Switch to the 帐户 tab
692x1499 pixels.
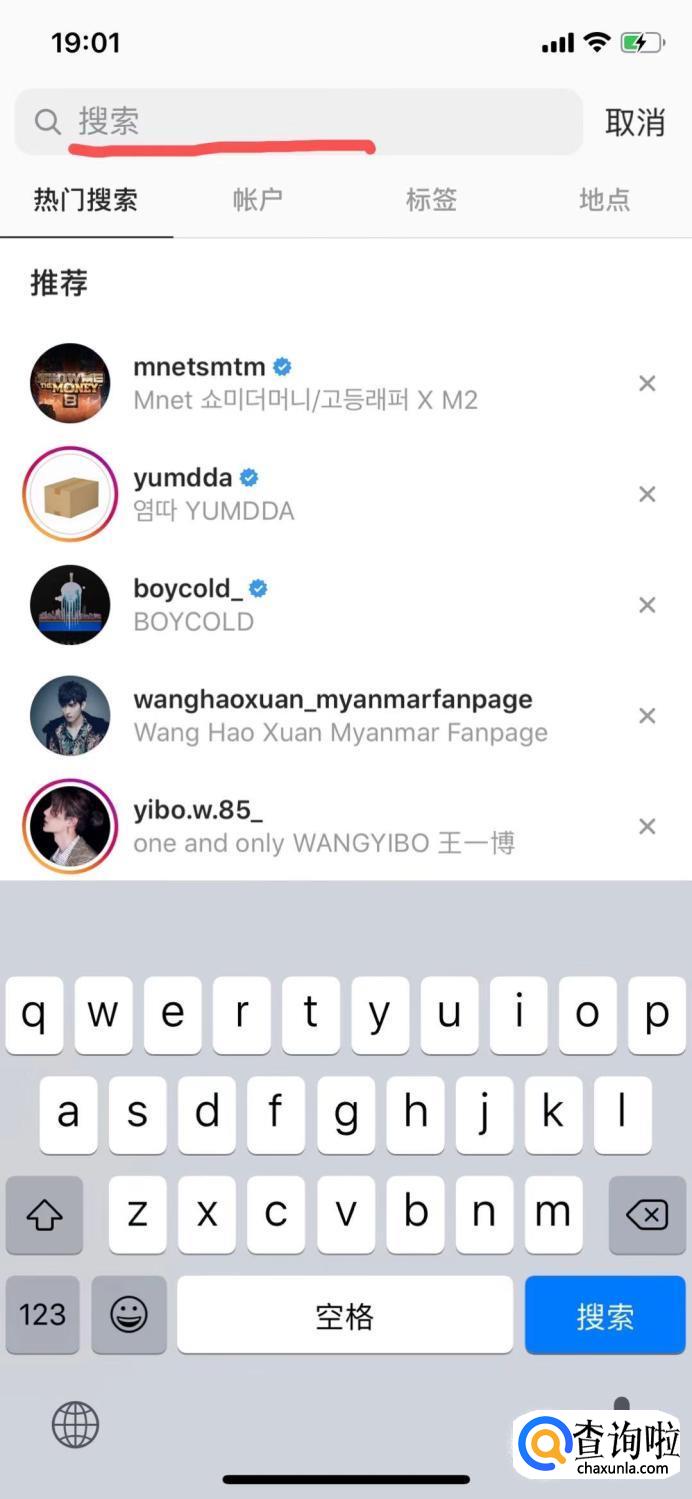[x=258, y=200]
